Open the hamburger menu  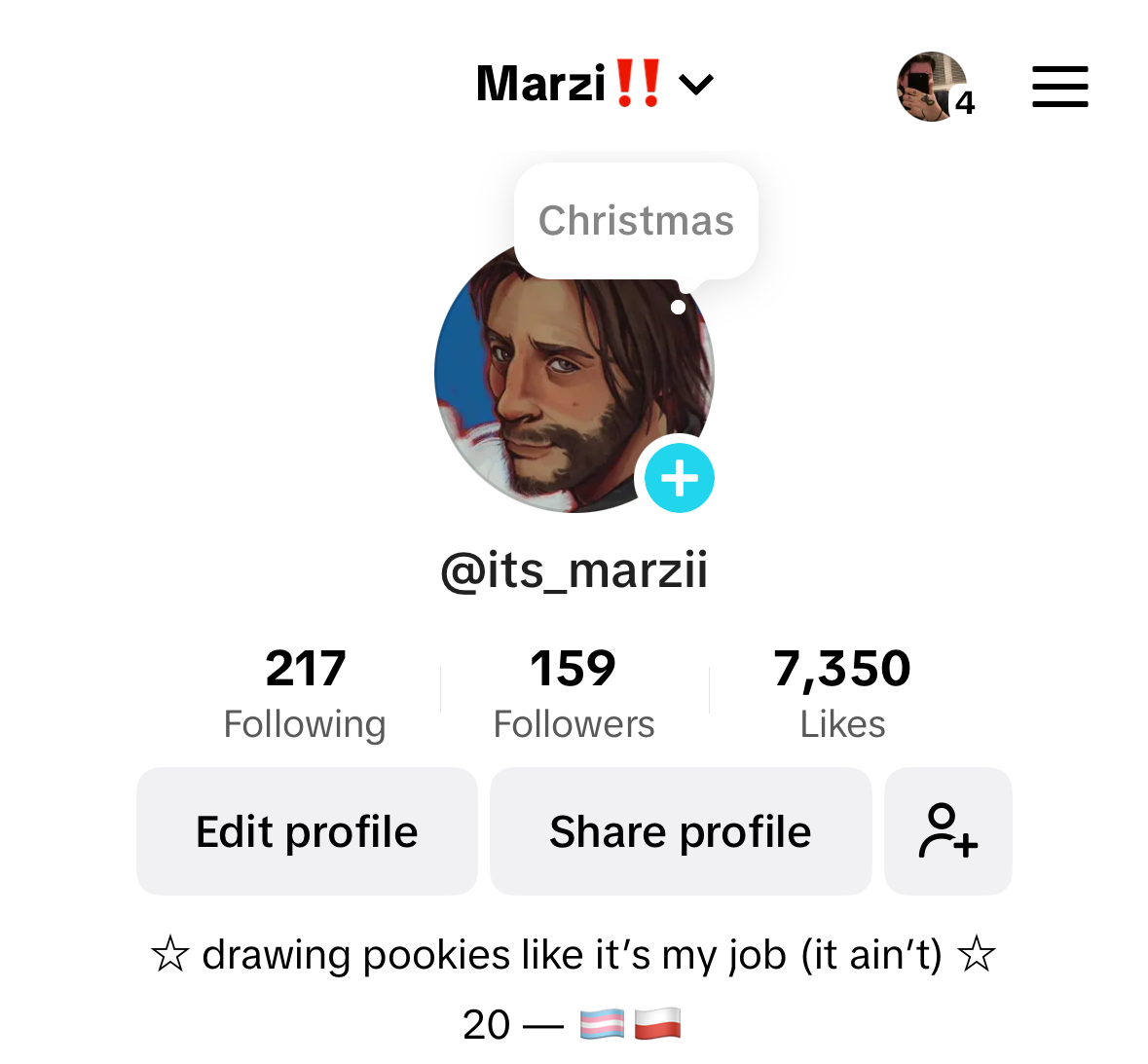click(x=1059, y=88)
